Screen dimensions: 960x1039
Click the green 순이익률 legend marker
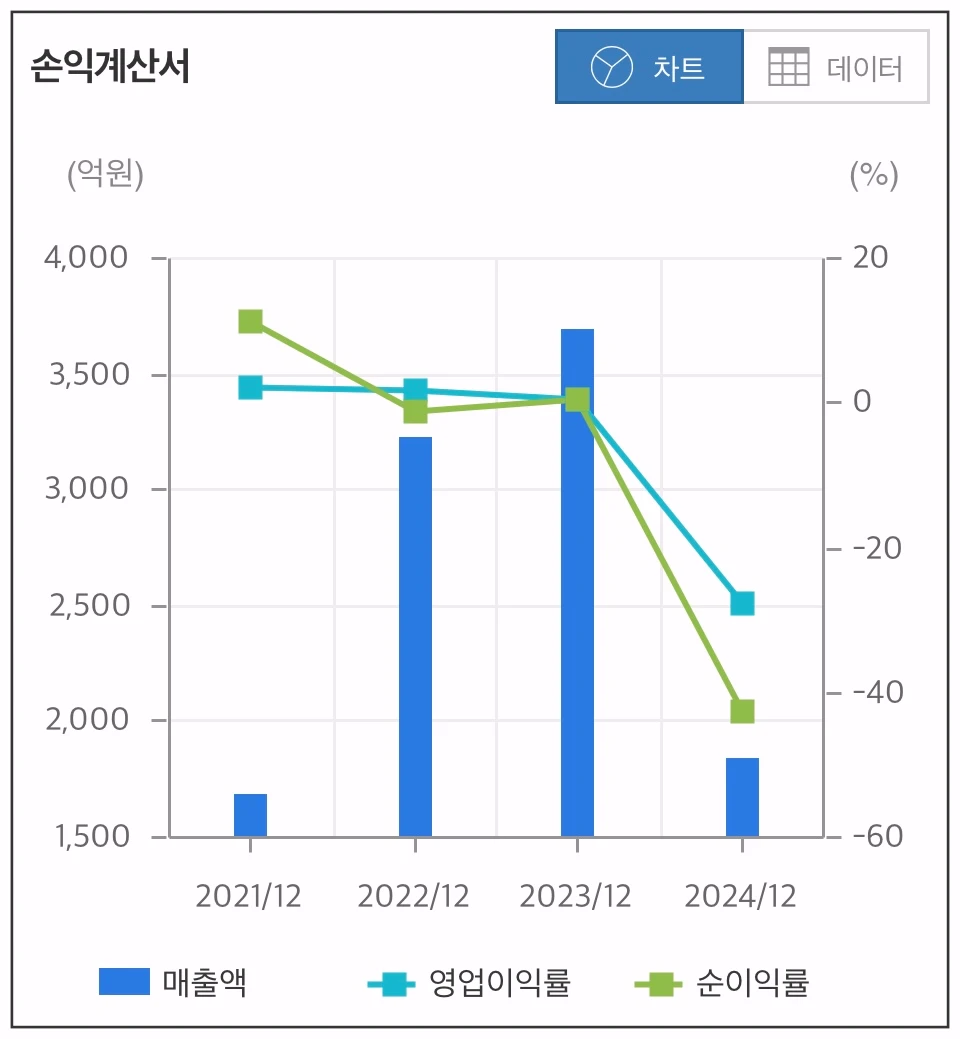click(662, 982)
